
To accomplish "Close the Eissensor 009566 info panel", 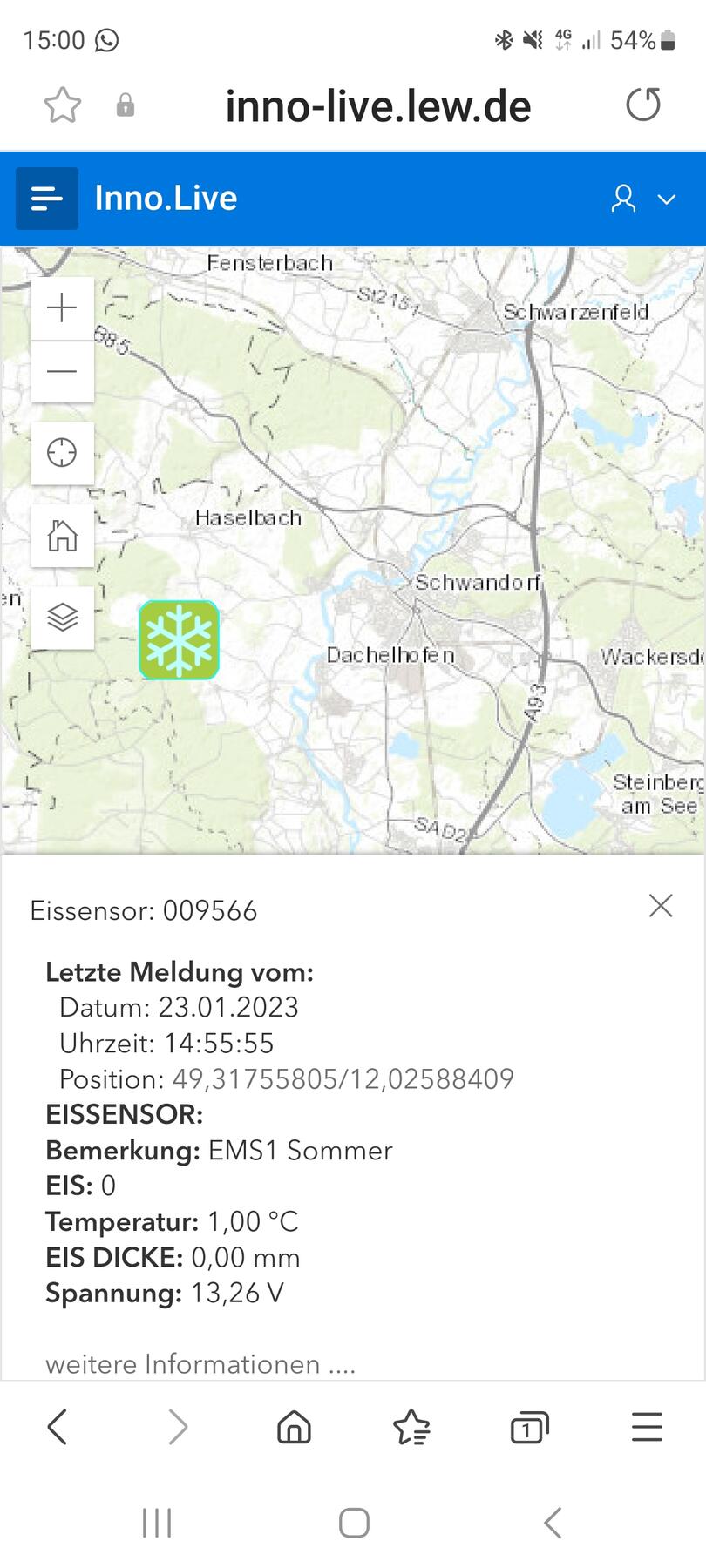I will tap(661, 906).
